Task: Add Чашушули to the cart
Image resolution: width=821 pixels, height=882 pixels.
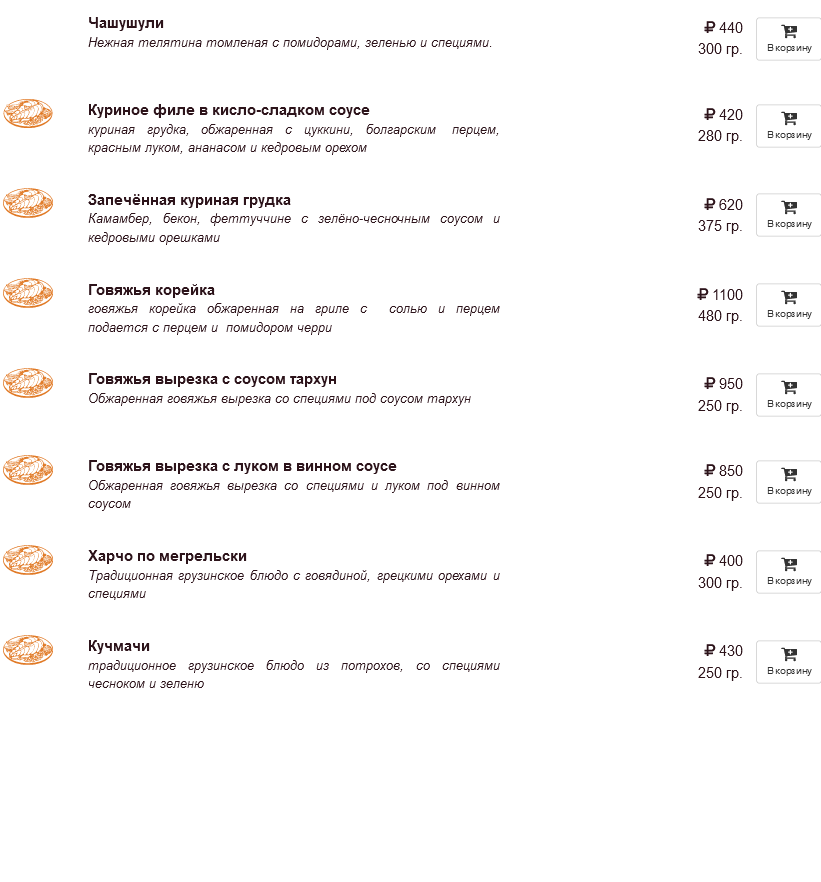Action: pyautogui.click(x=788, y=39)
